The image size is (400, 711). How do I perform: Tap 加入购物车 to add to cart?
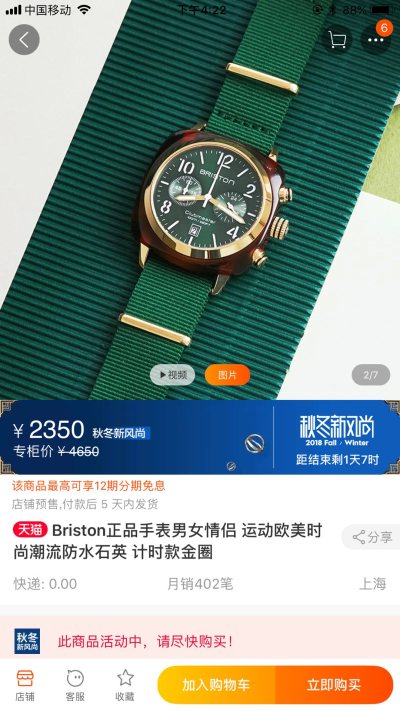point(216,685)
